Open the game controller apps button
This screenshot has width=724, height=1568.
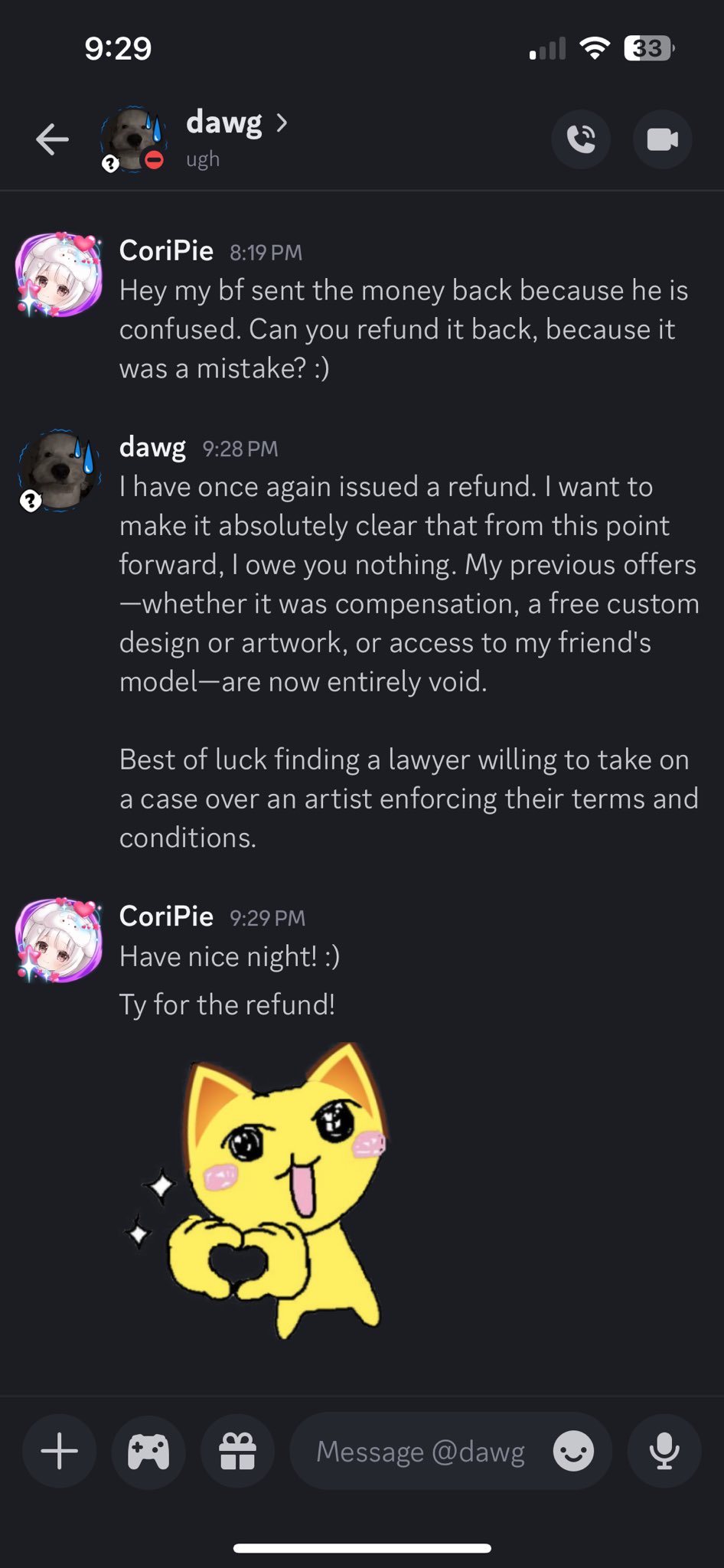pos(148,1451)
